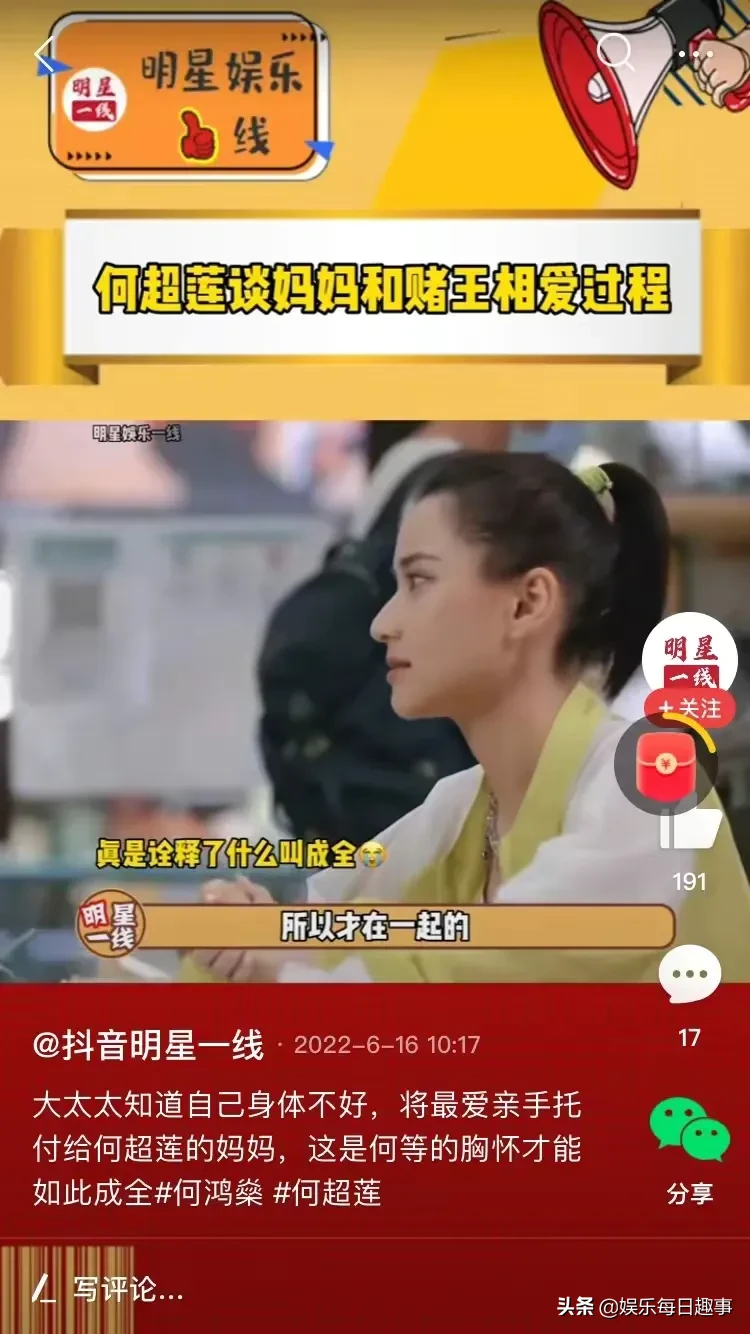The width and height of the screenshot is (750, 1334).
Task: Open the comments bubble showing 17
Action: point(689,975)
